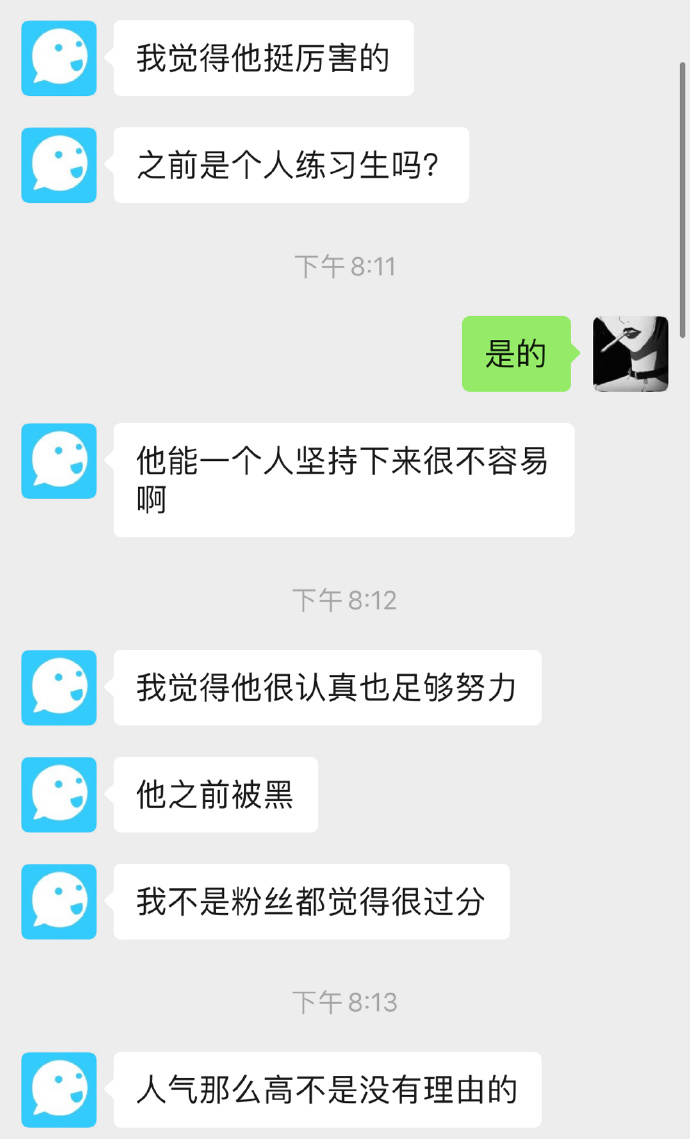690x1139 pixels.
Task: Tap my own avatar next to "是的"
Action: (x=630, y=354)
